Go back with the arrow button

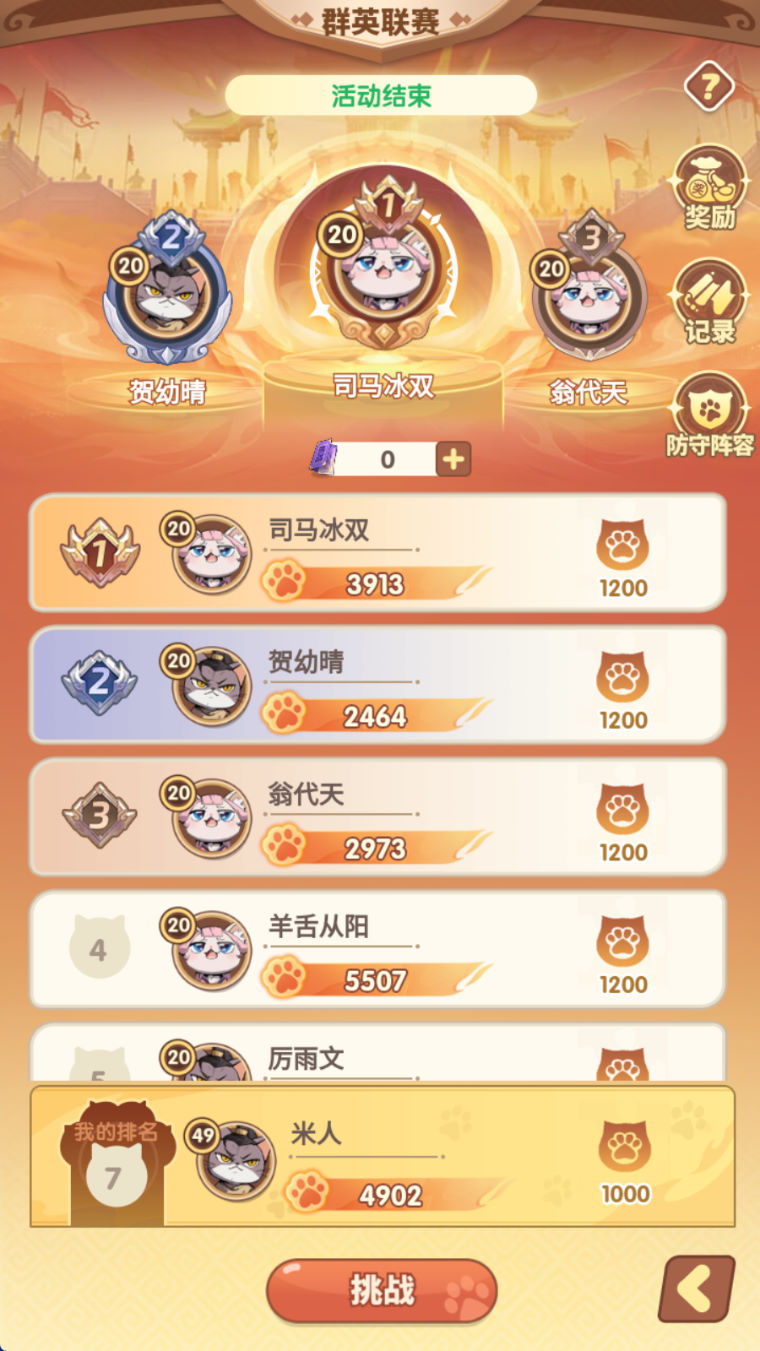click(x=696, y=1290)
